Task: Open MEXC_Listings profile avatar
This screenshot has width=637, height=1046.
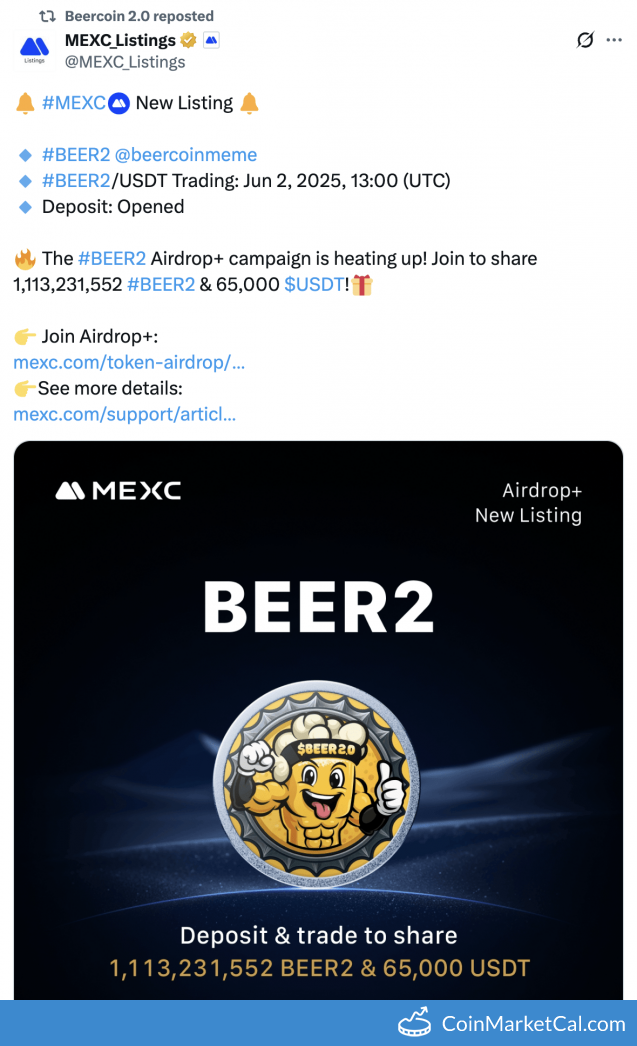Action: (x=34, y=49)
